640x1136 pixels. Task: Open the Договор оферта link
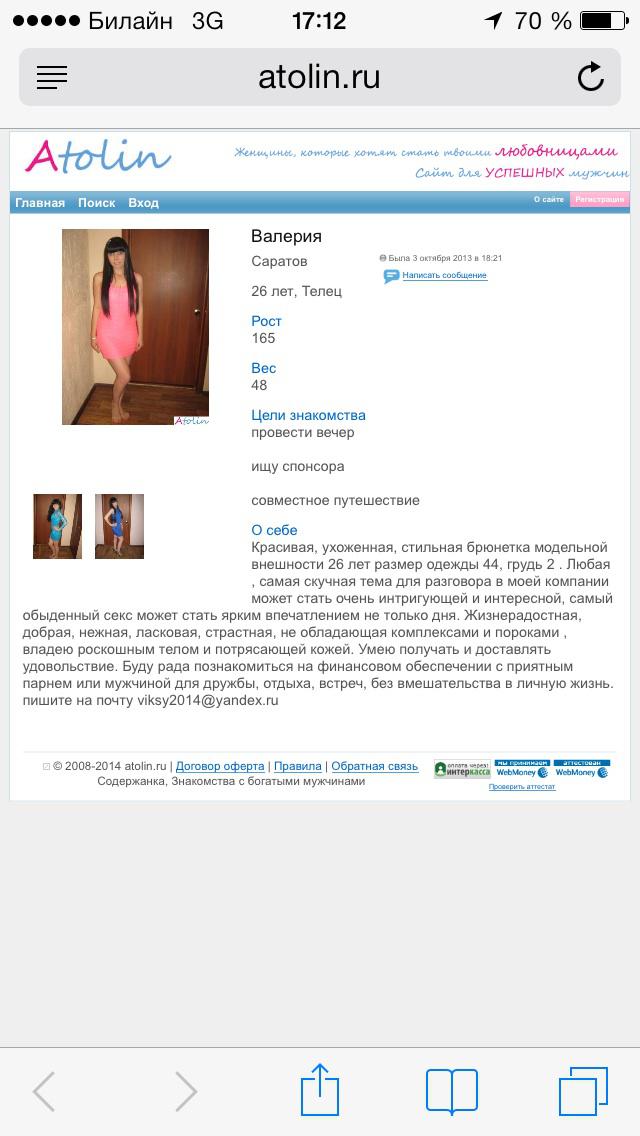click(220, 766)
